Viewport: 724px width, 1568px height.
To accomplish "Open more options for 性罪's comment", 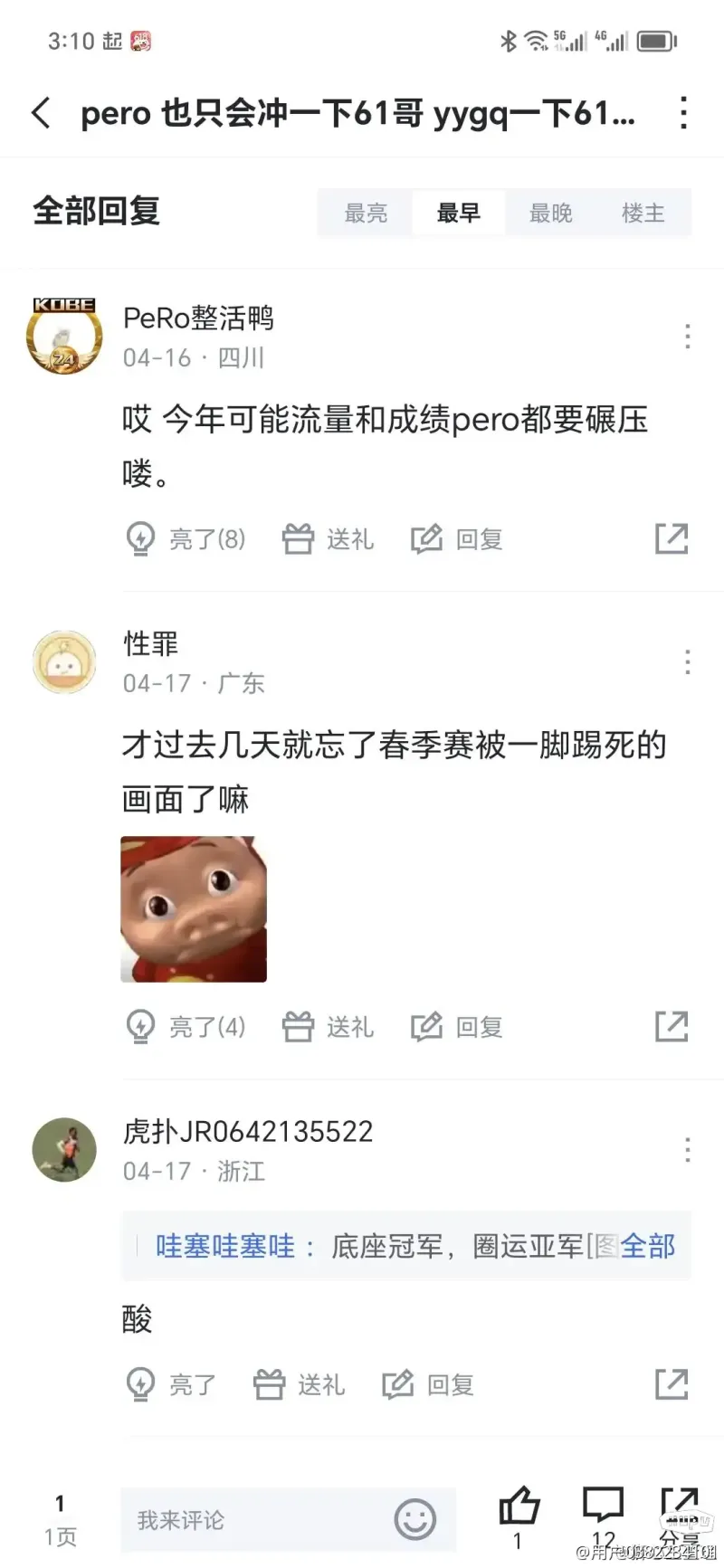I will [688, 662].
